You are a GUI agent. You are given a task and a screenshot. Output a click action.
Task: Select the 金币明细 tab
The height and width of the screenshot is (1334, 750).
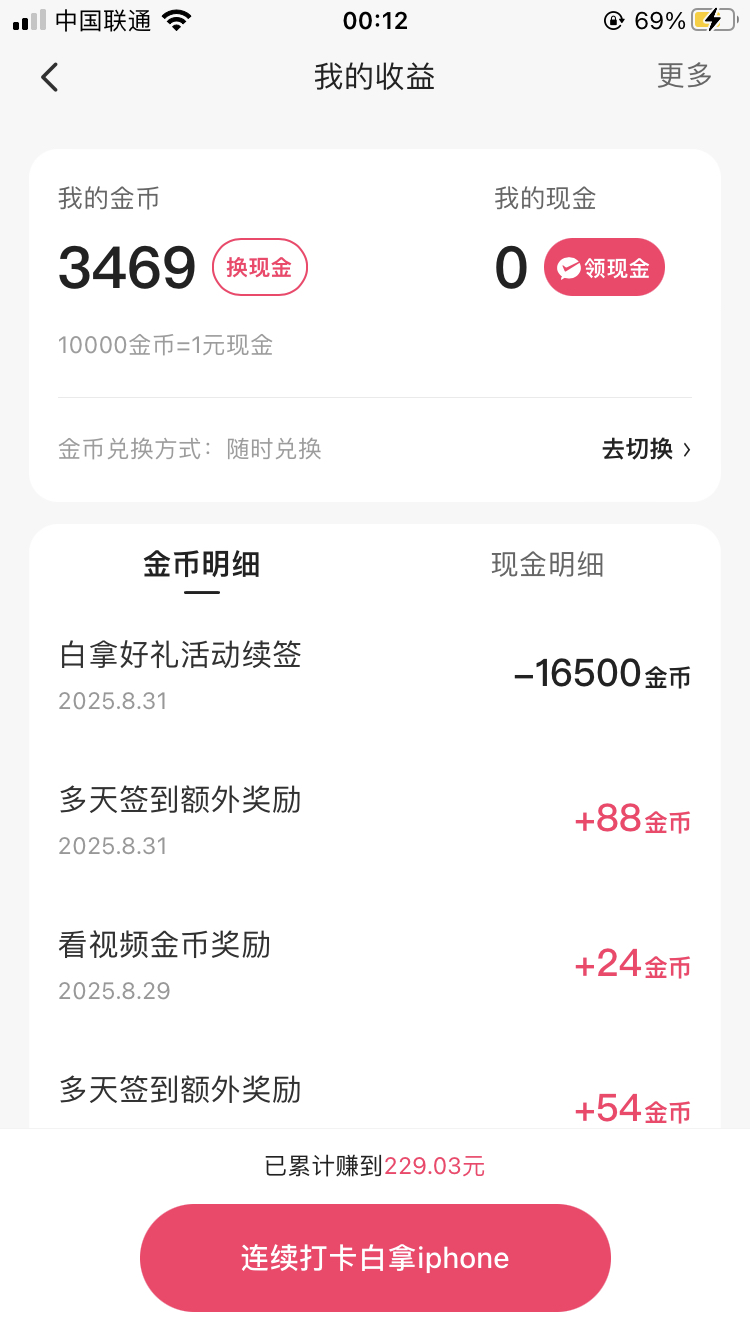(202, 565)
